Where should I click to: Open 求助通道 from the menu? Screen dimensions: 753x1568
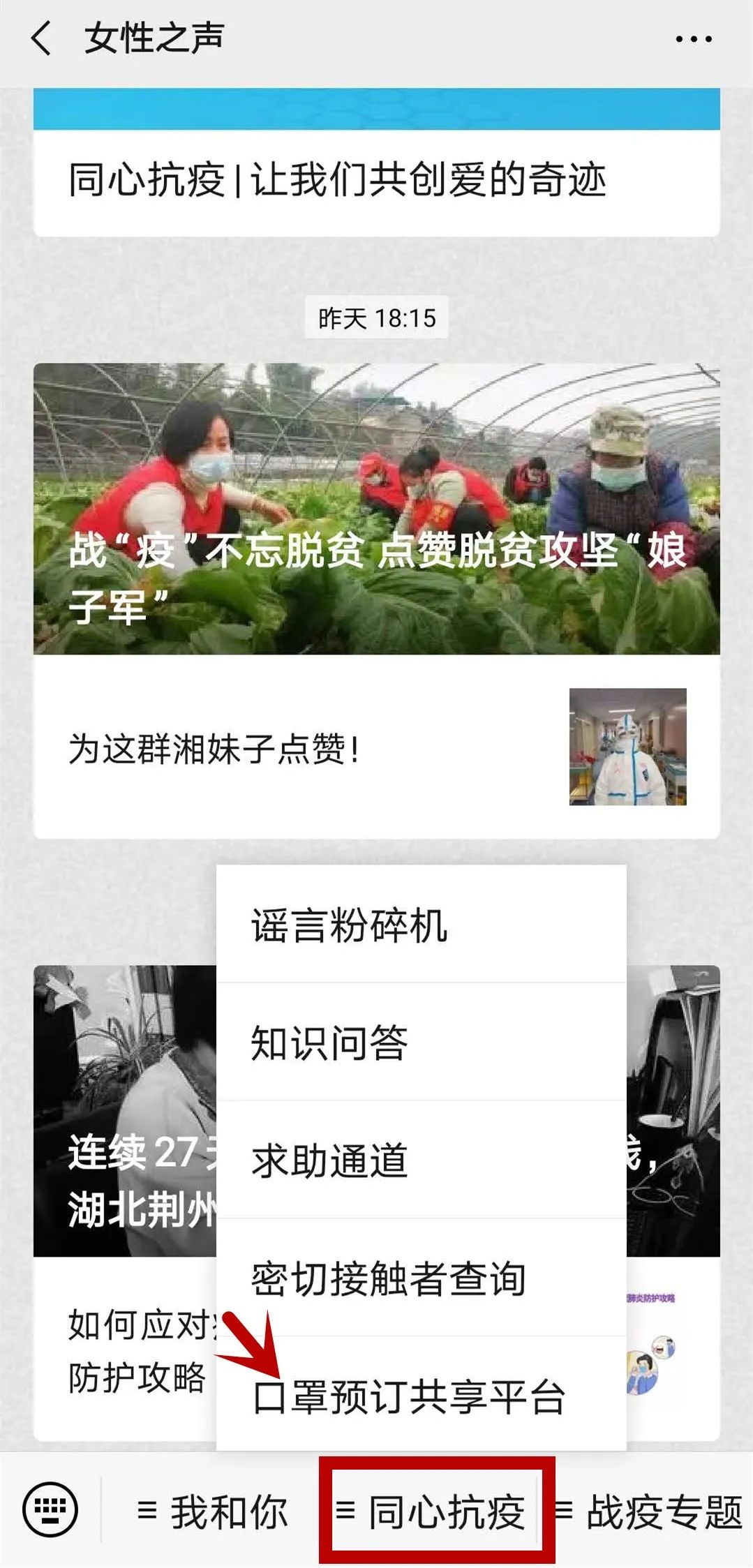click(421, 1160)
